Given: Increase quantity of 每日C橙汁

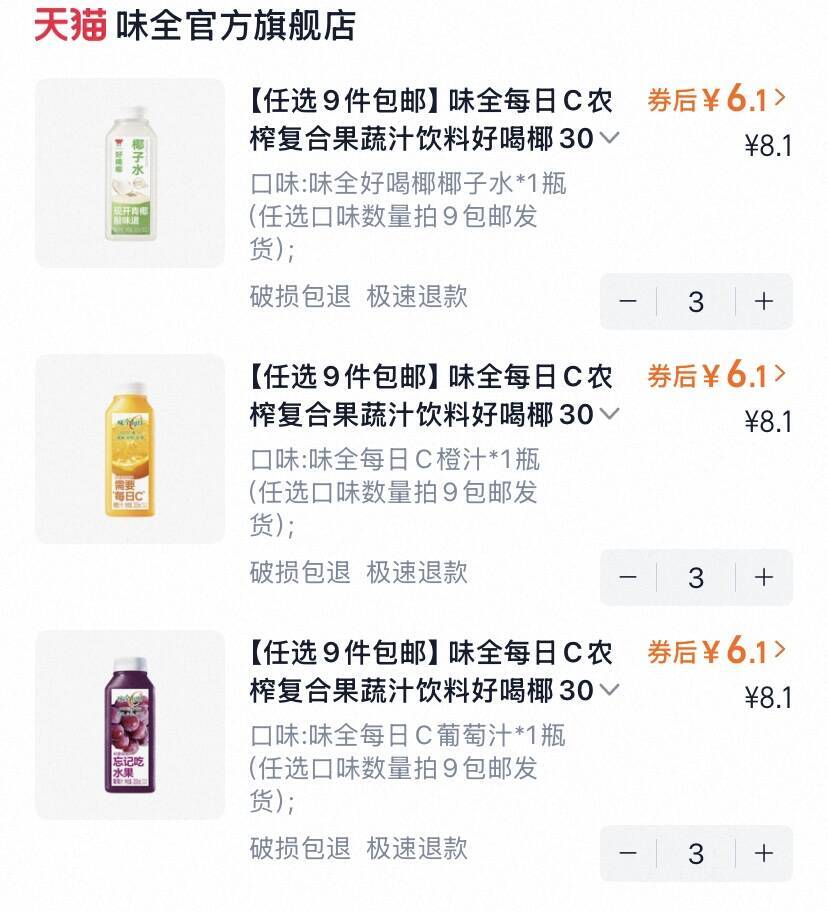Looking at the screenshot, I should 764,577.
